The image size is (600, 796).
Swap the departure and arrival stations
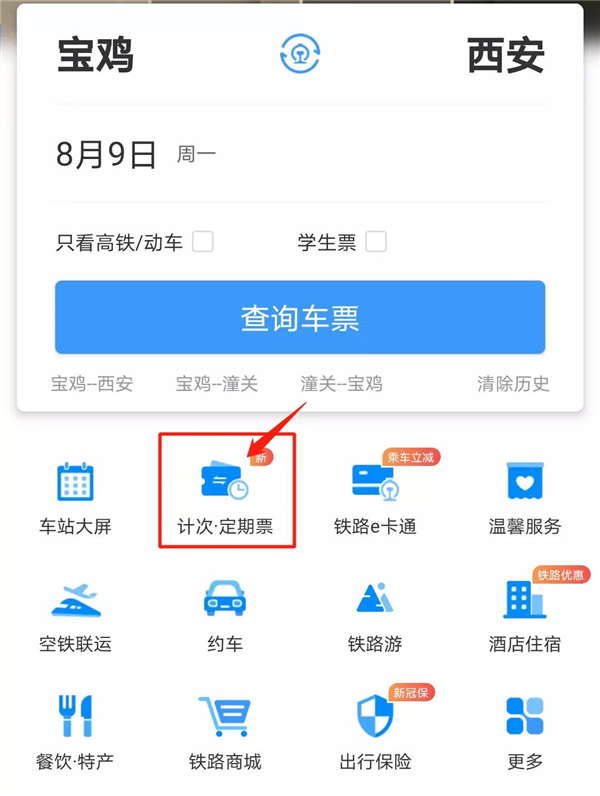[299, 53]
